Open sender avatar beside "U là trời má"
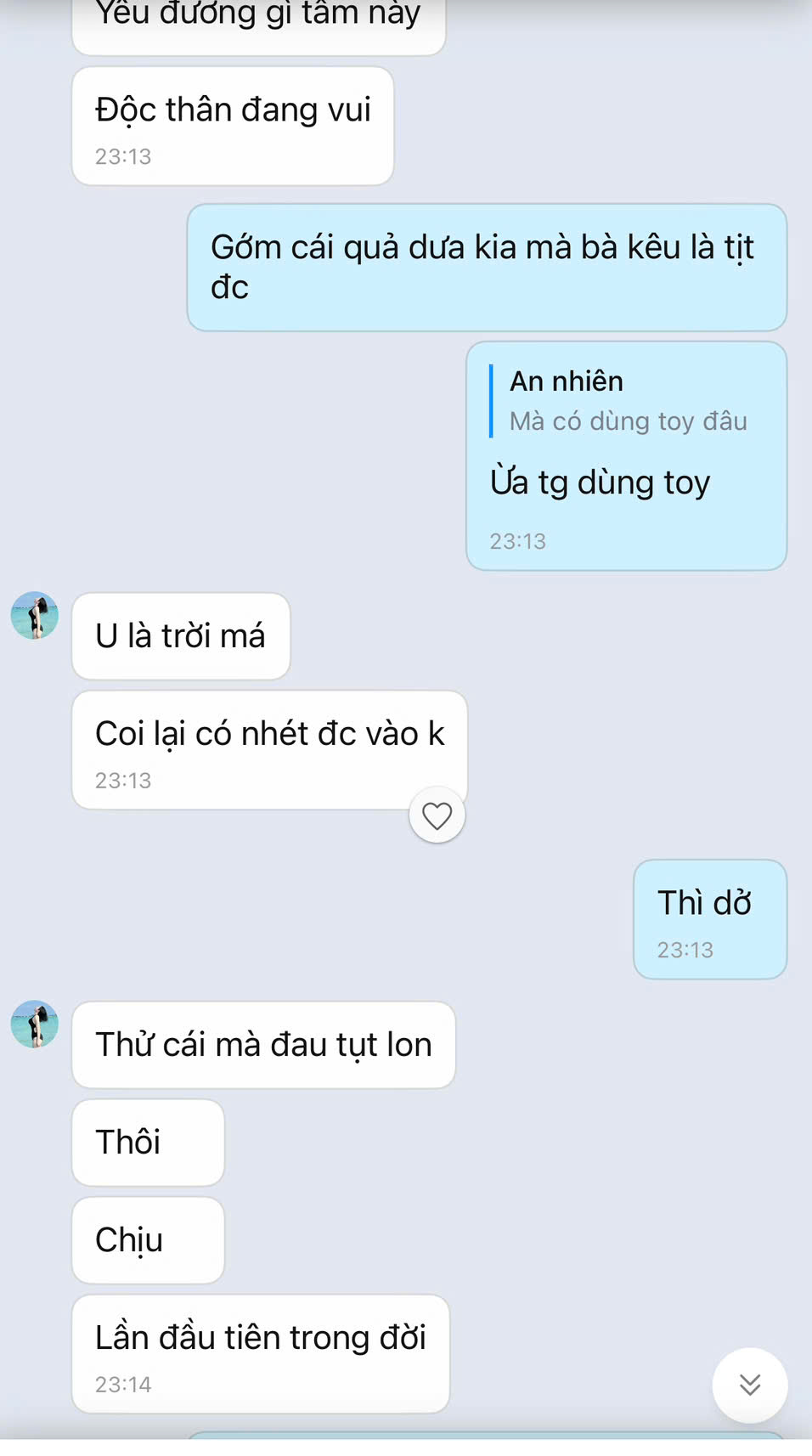The height and width of the screenshot is (1456, 812). [35, 616]
